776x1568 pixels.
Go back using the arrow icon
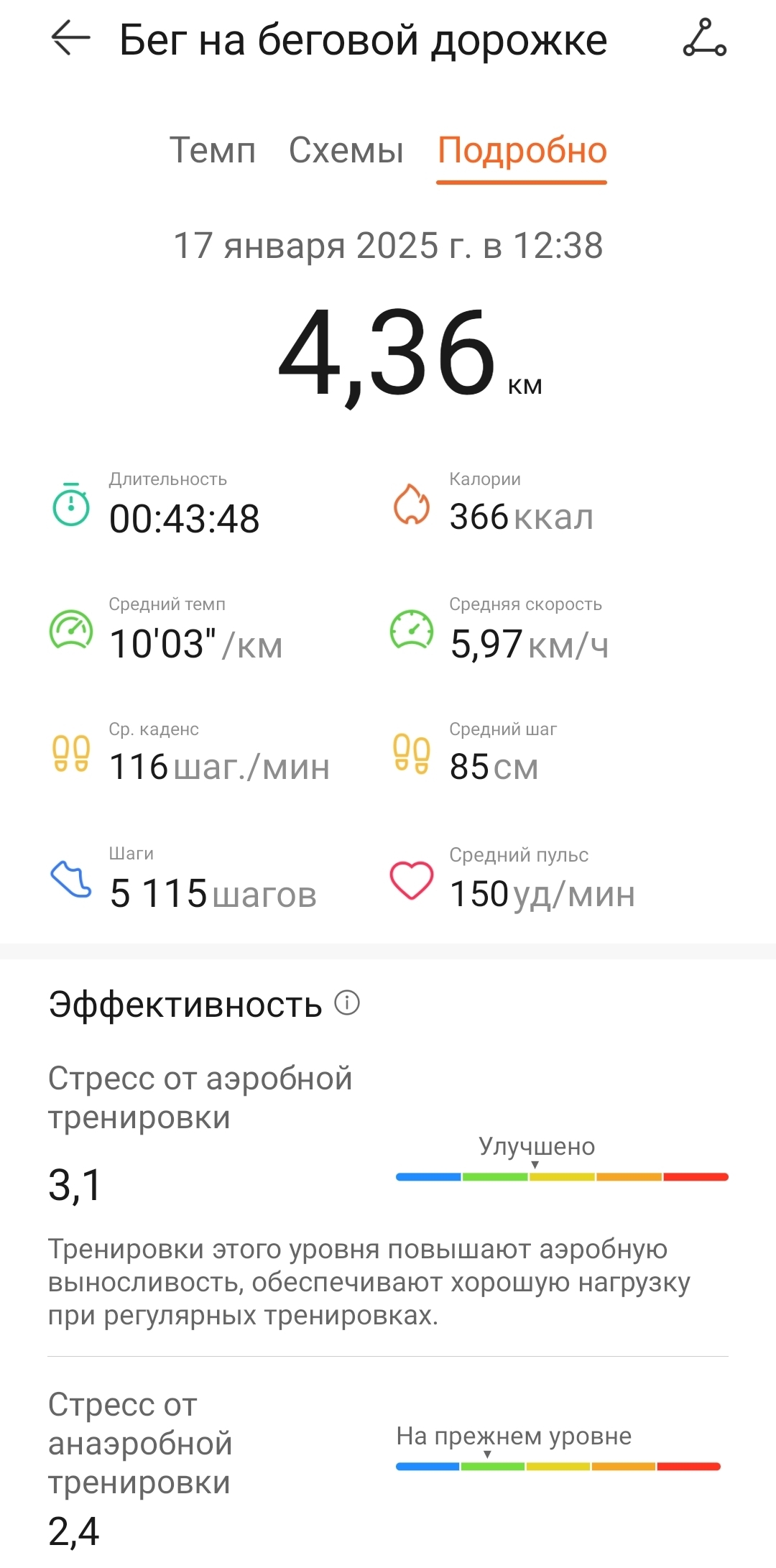coord(70,39)
